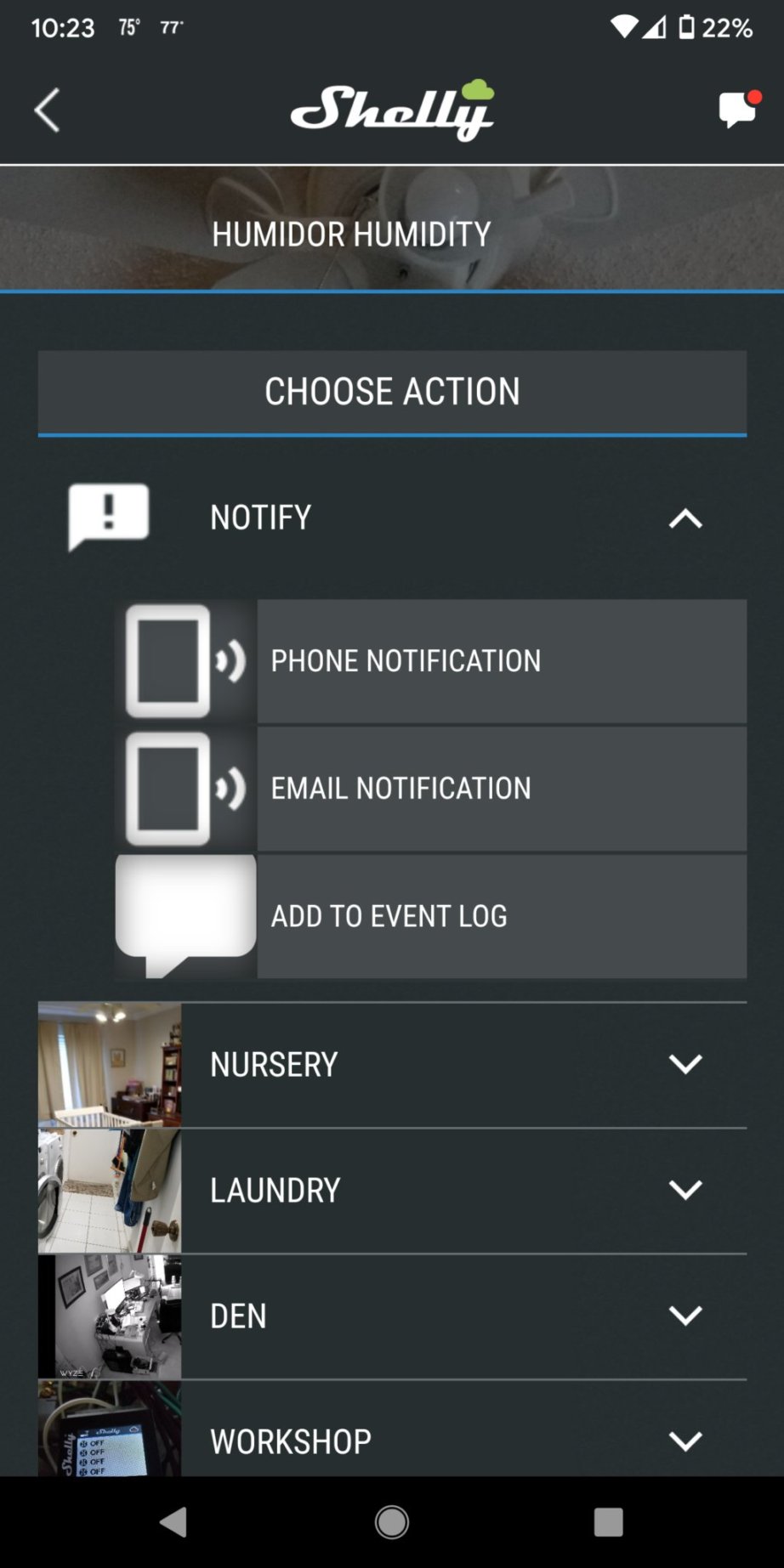Open the messages icon with red dot
This screenshot has height=1568, width=784.
(738, 110)
